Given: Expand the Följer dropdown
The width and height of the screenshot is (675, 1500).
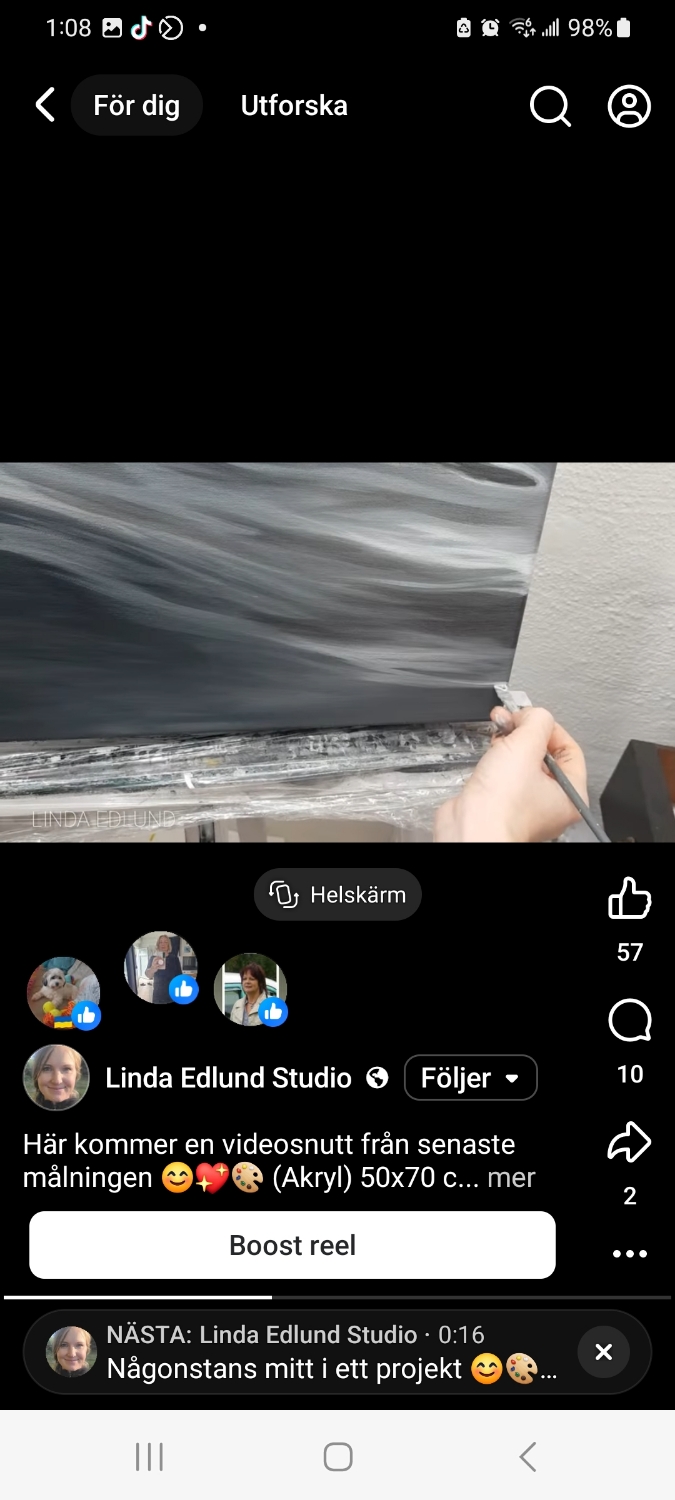Looking at the screenshot, I should pyautogui.click(x=470, y=1078).
